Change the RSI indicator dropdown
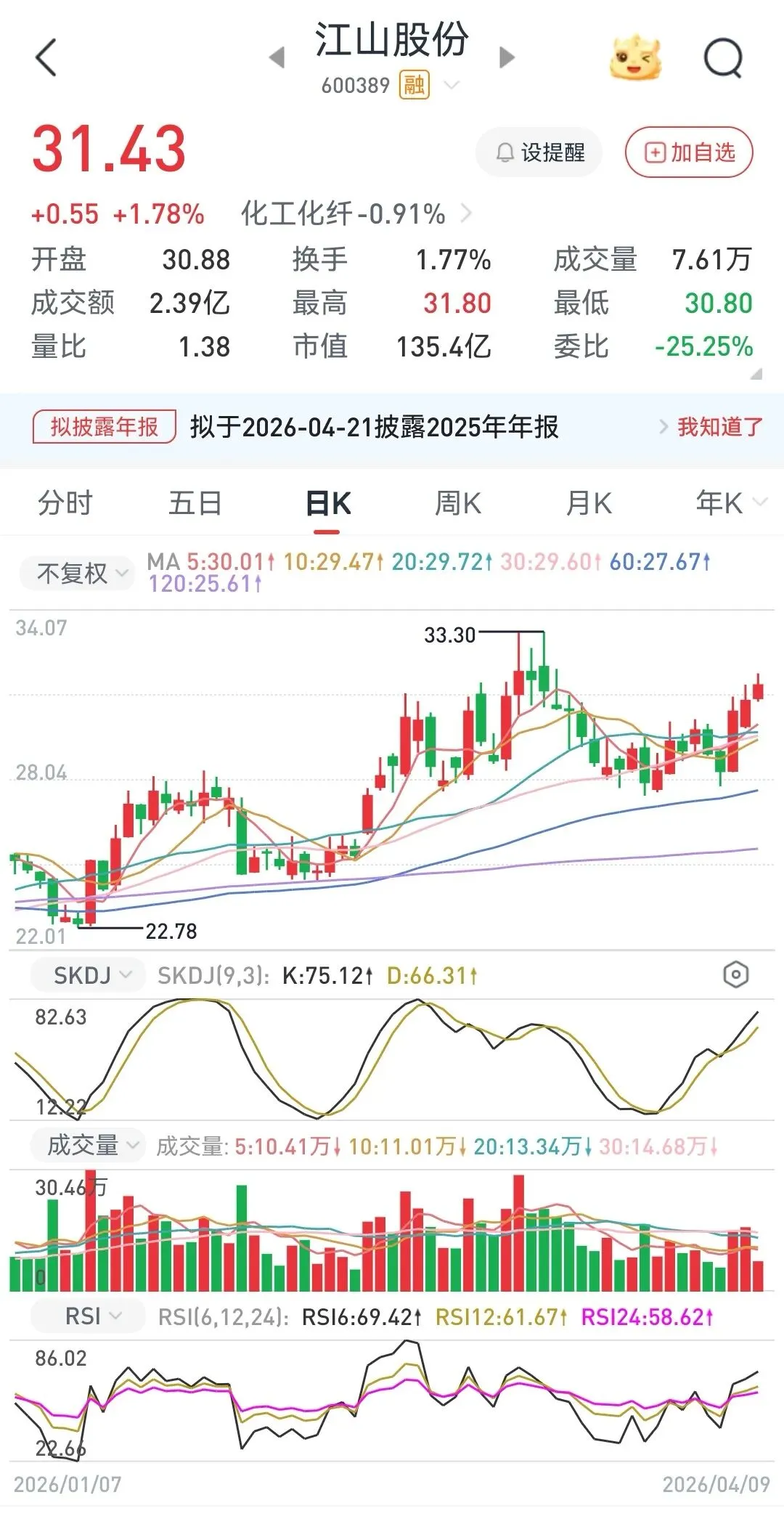Viewport: 784px width, 1516px height. (x=88, y=1316)
